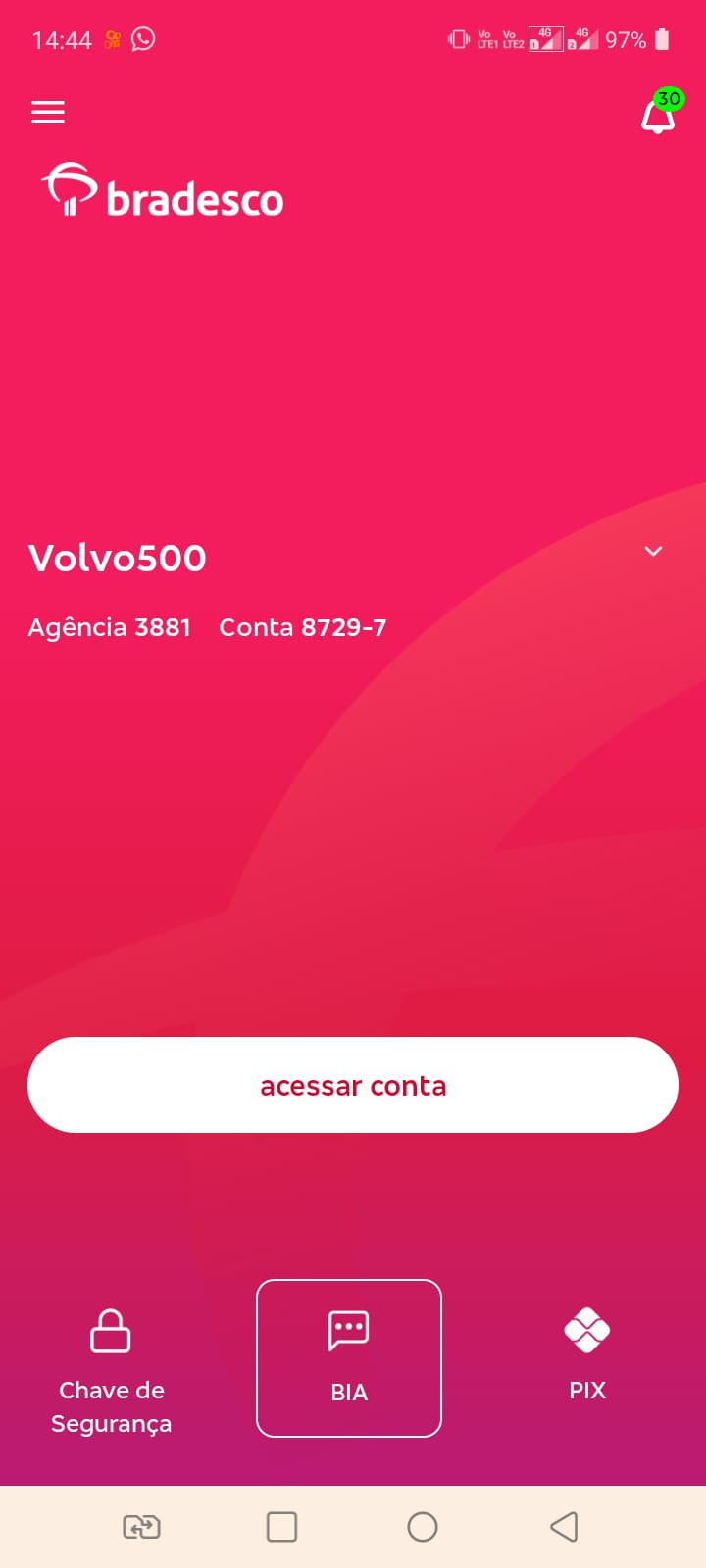706x1568 pixels.
Task: Open the notifications bell
Action: pos(658,116)
